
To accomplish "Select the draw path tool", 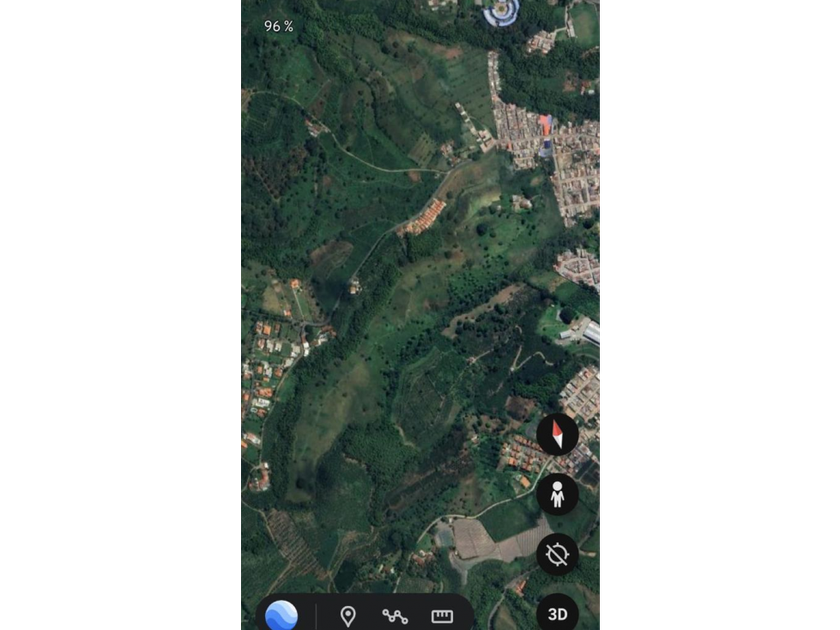I will click(x=395, y=617).
